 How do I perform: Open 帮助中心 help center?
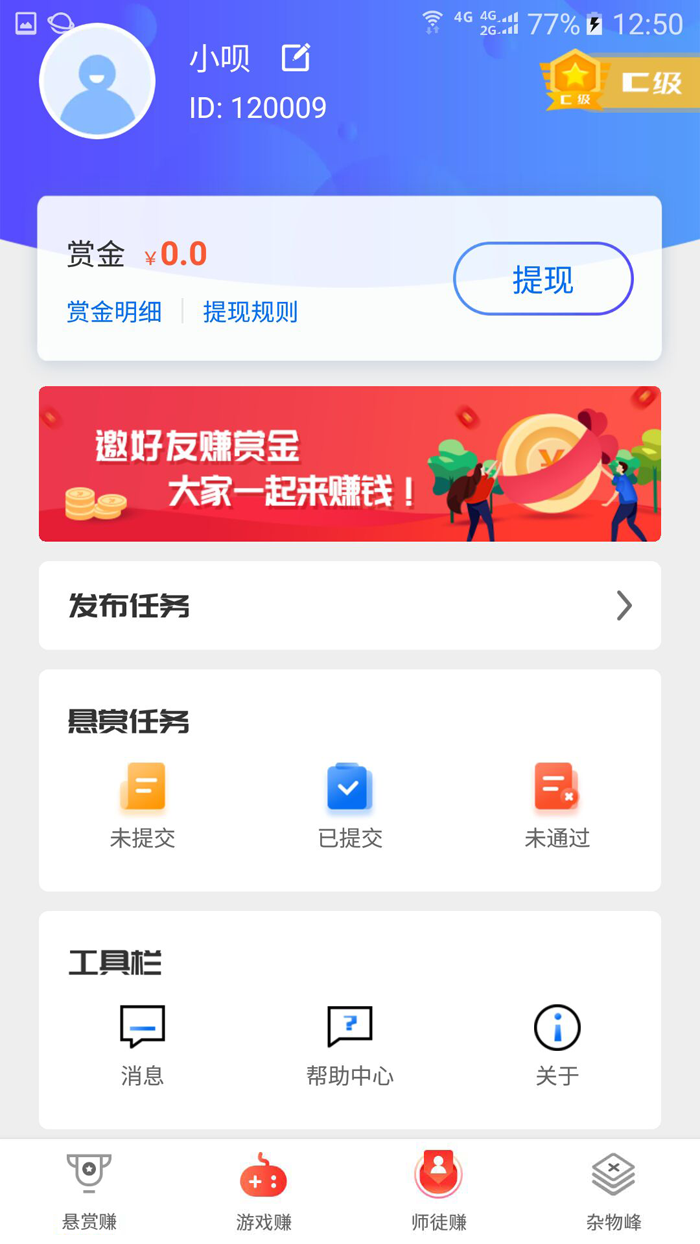pos(350,1045)
